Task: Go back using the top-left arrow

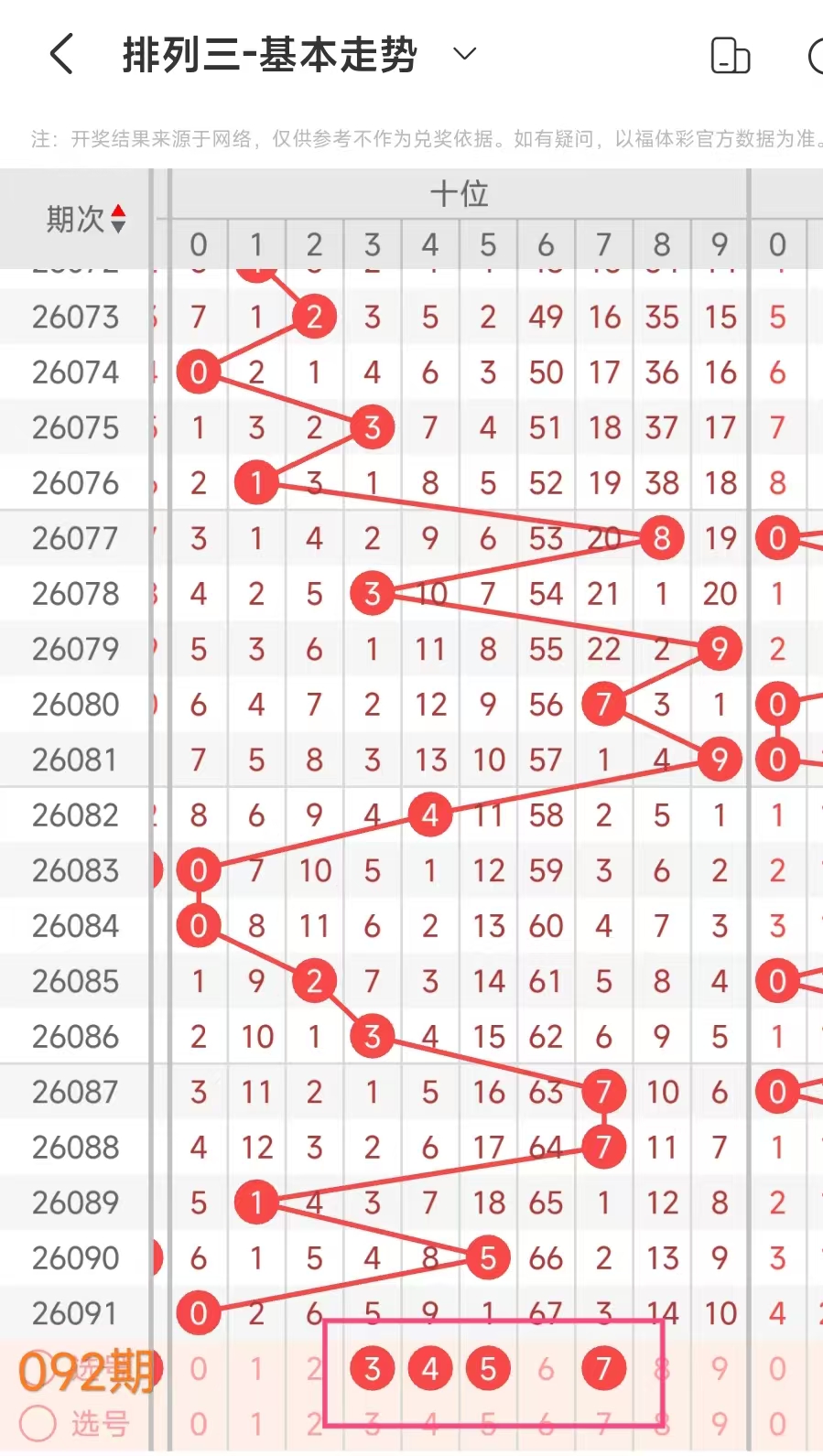Action: [61, 54]
